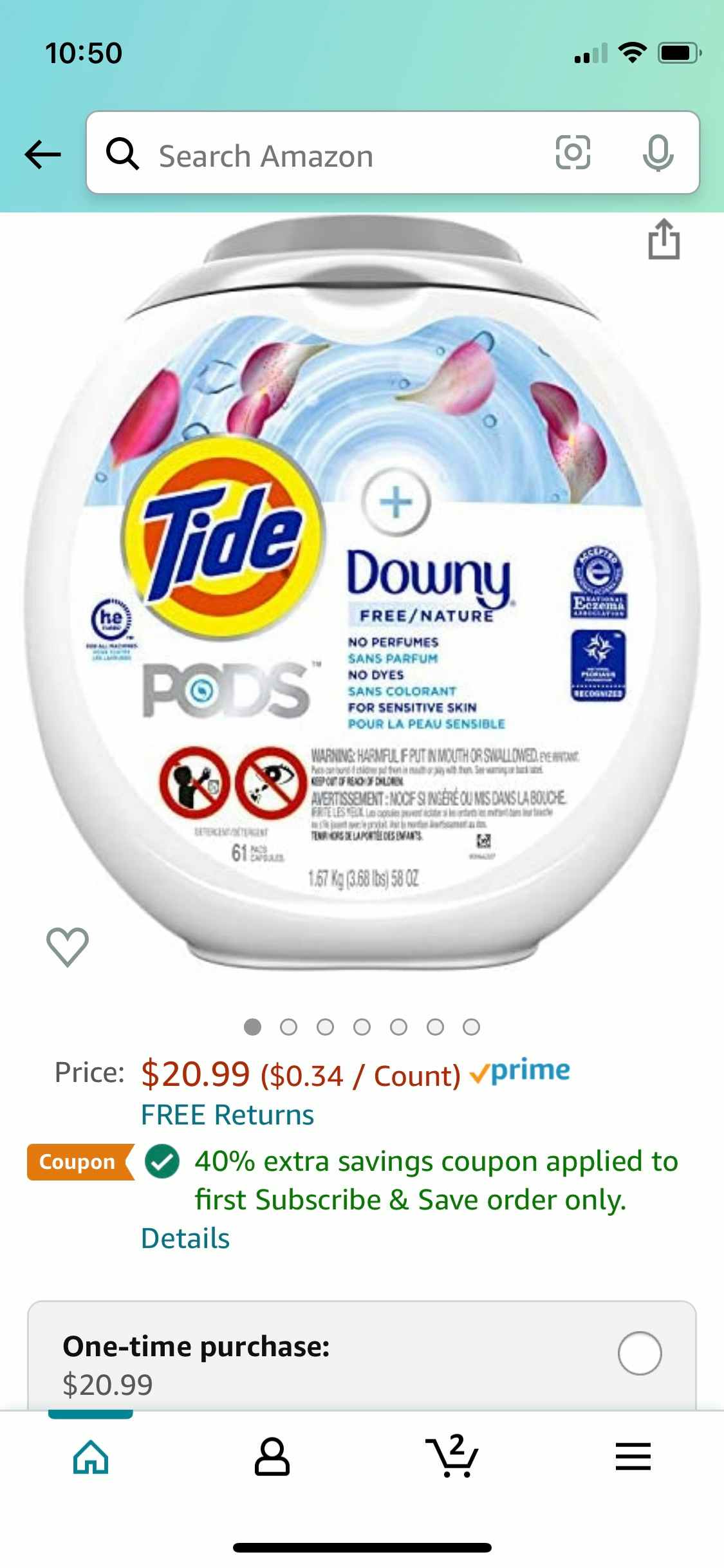Add product to wish list heart
The image size is (724, 1568).
(x=67, y=946)
